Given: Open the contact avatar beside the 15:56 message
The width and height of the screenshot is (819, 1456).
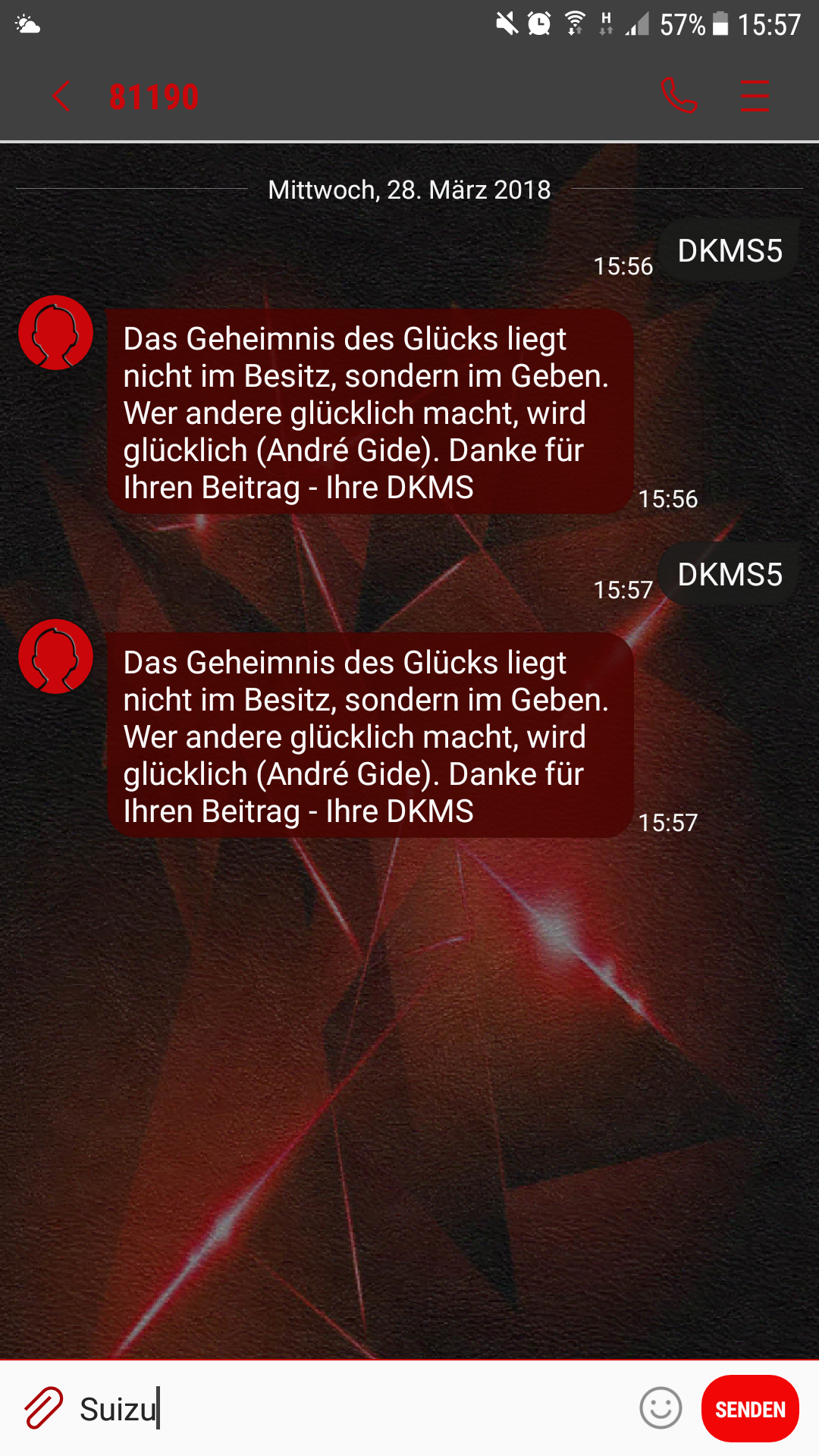Looking at the screenshot, I should 56,333.
